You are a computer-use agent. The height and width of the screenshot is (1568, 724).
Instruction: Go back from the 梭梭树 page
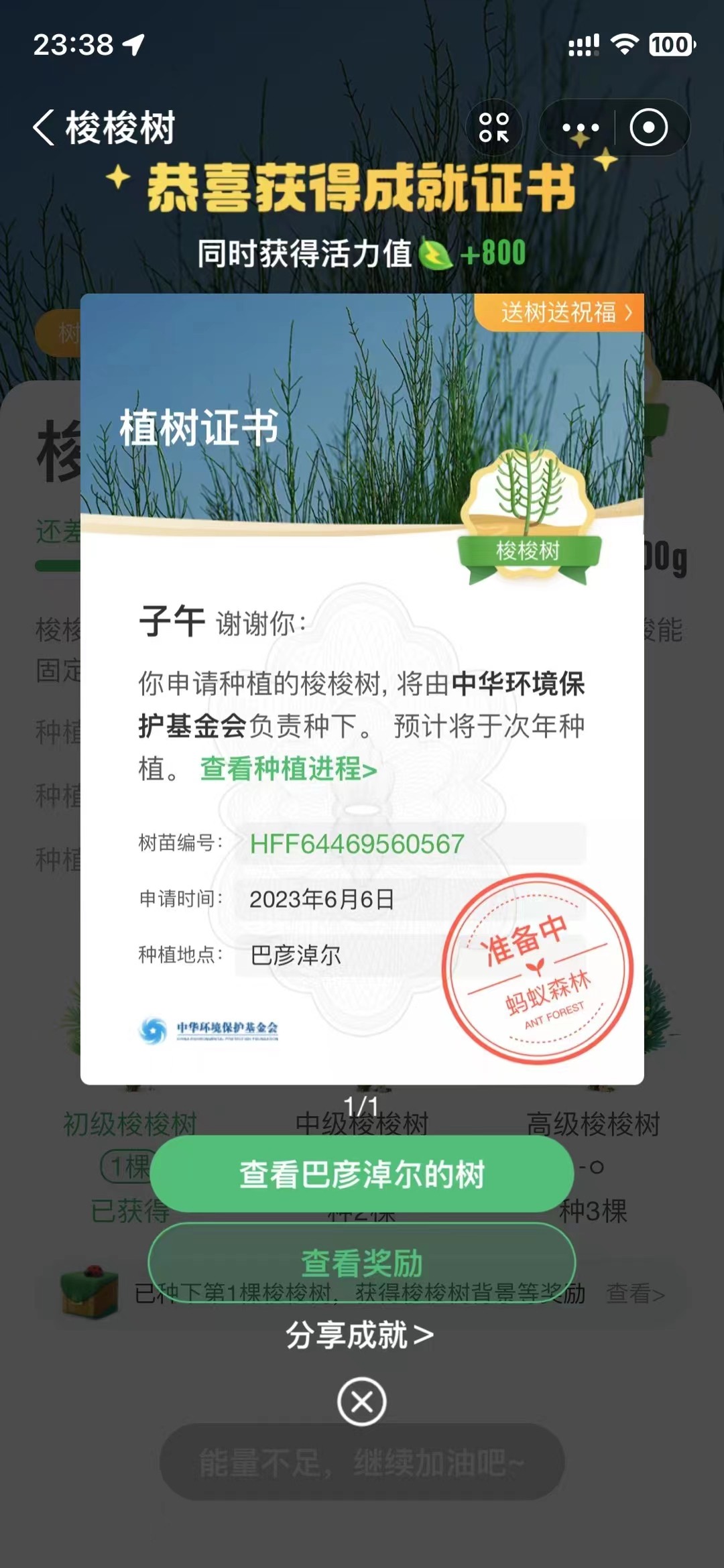44,127
